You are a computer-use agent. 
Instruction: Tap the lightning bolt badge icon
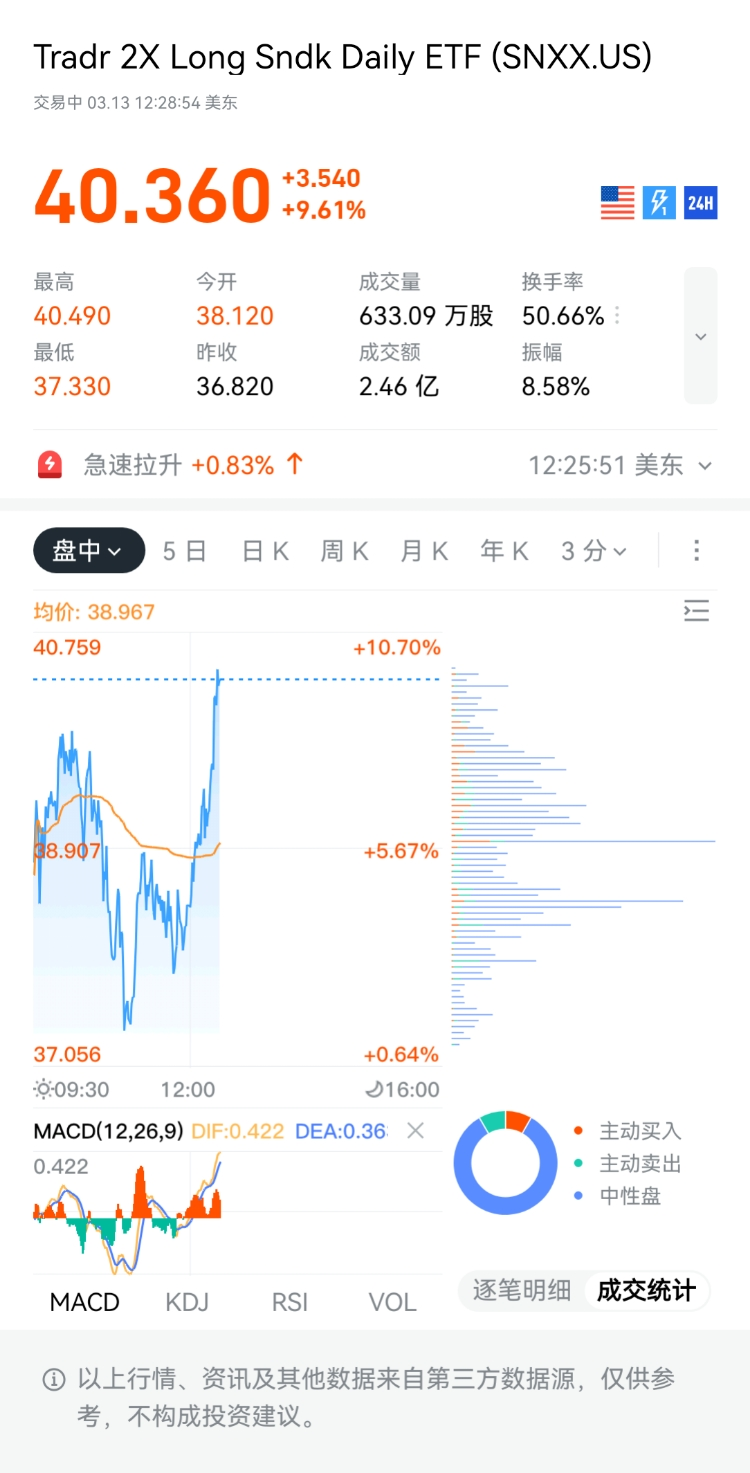(659, 203)
